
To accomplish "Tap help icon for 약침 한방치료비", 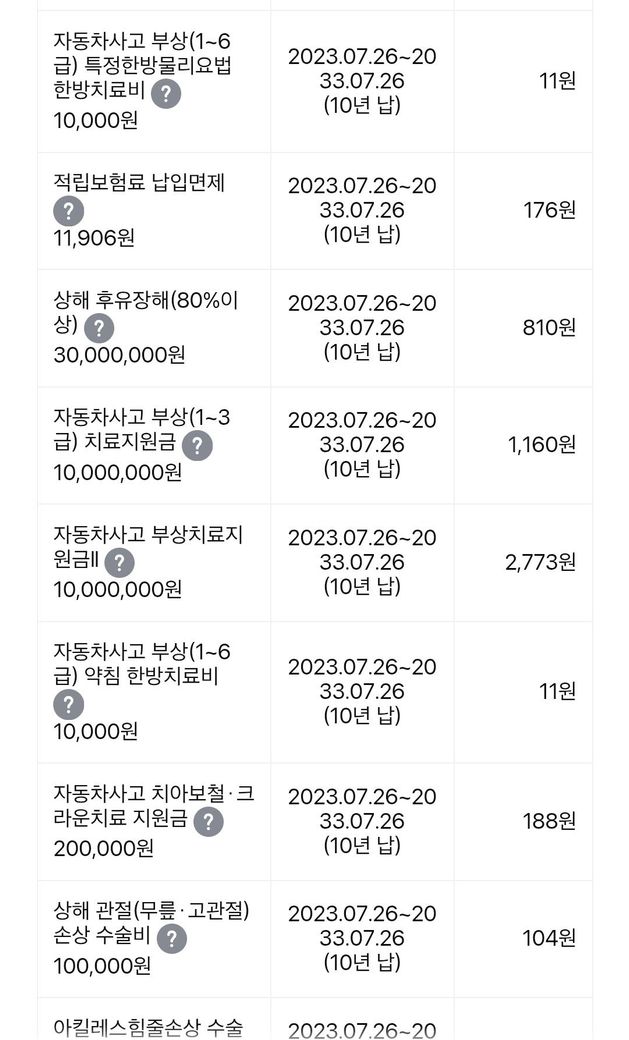I will coord(68,705).
